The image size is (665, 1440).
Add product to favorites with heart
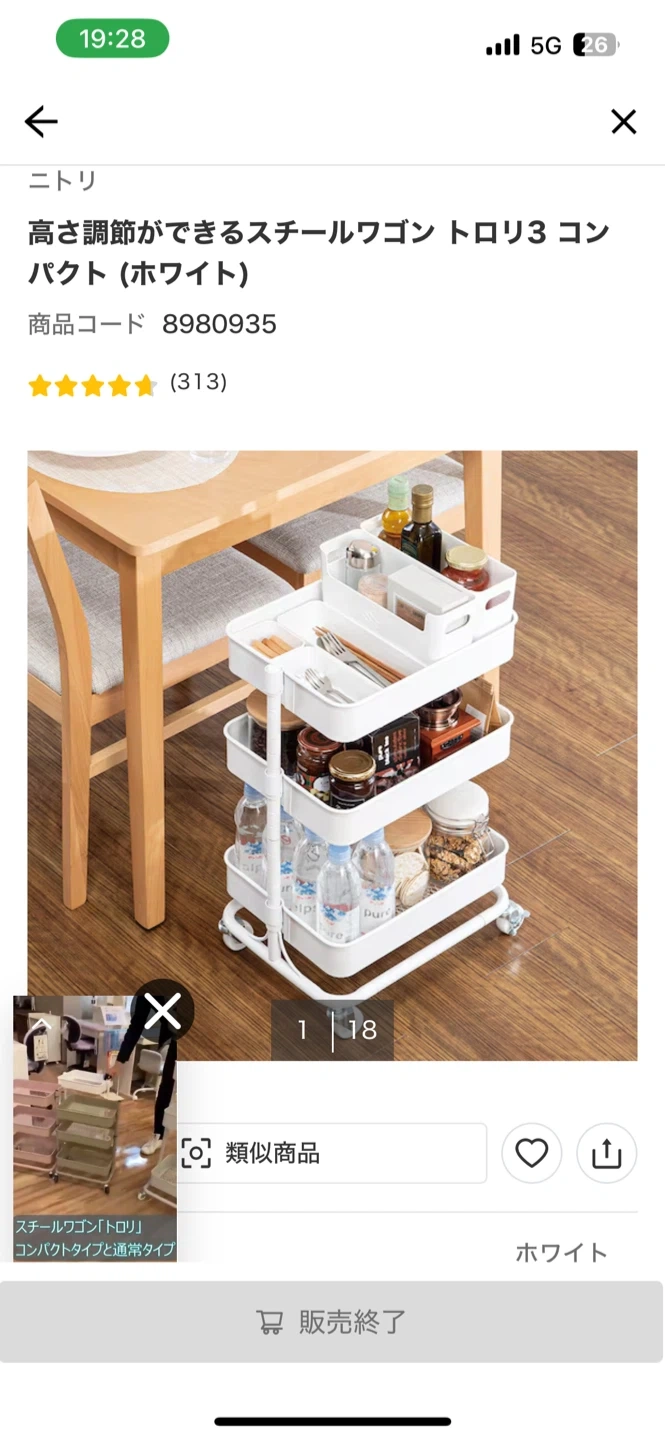(531, 1153)
